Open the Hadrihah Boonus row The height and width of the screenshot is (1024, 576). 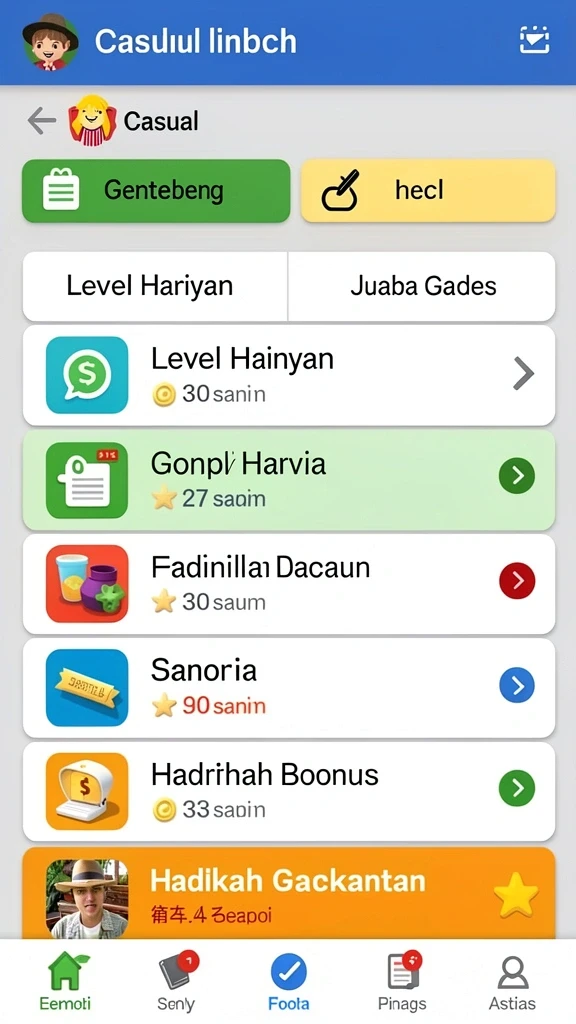[289, 792]
